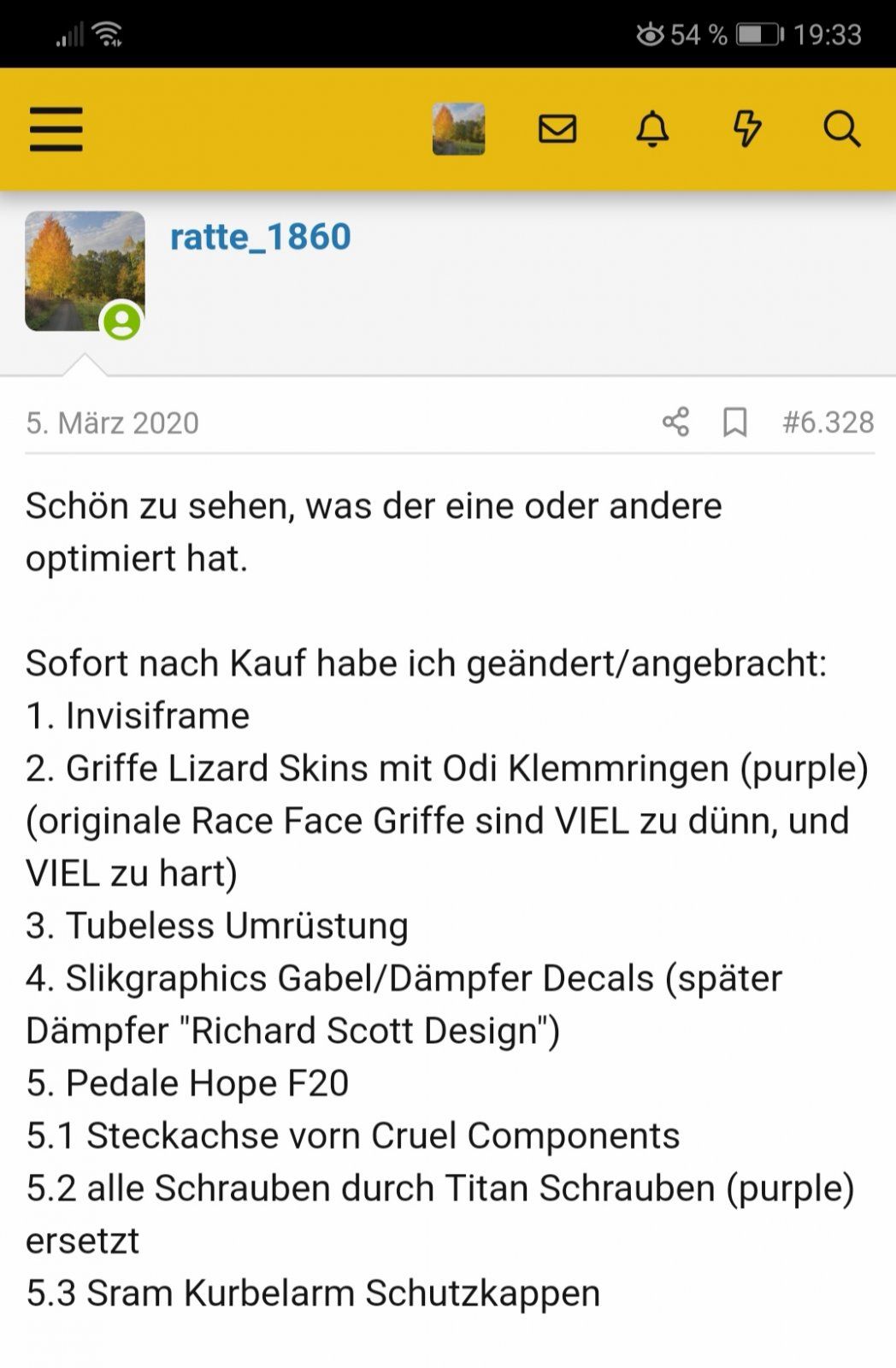
Task: Open the forum search
Action: point(841,129)
